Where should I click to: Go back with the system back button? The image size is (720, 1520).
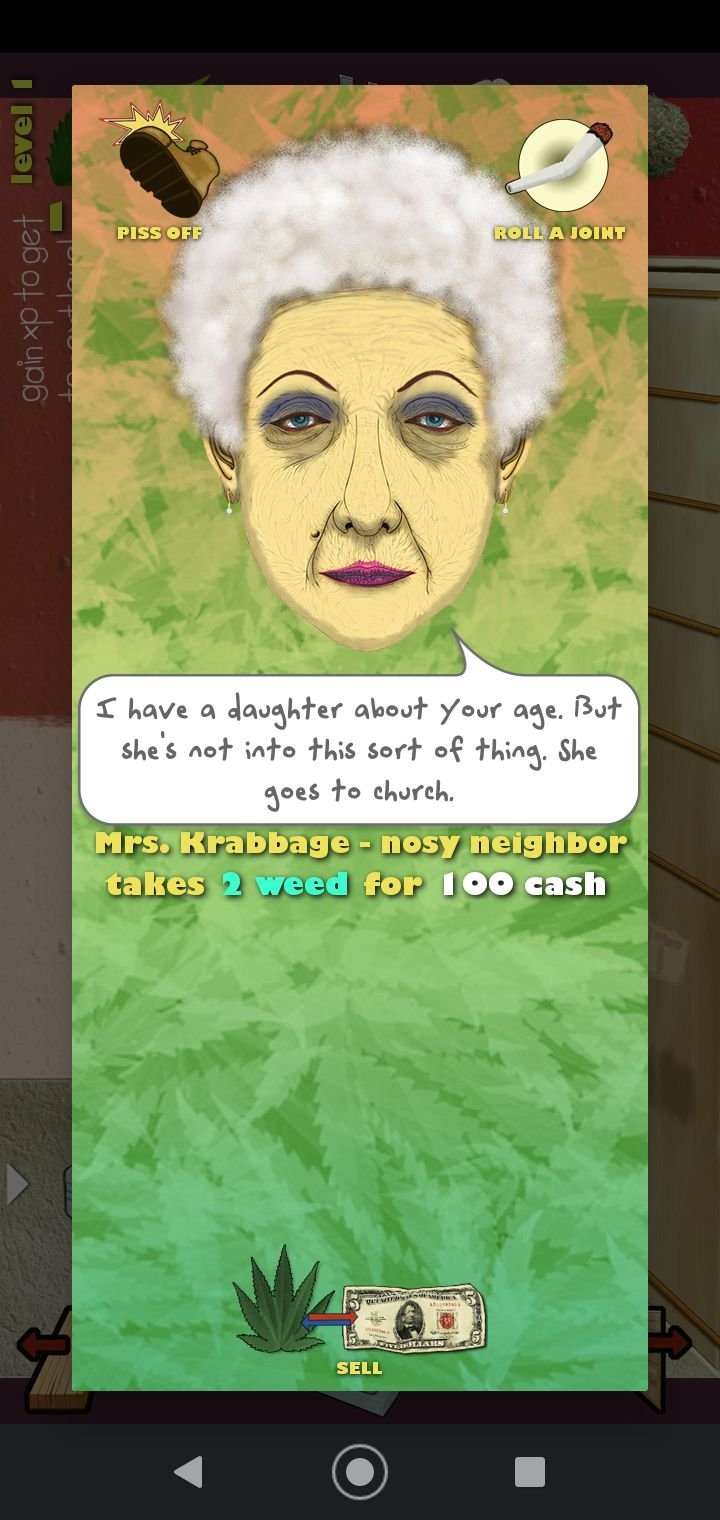coord(188,1471)
